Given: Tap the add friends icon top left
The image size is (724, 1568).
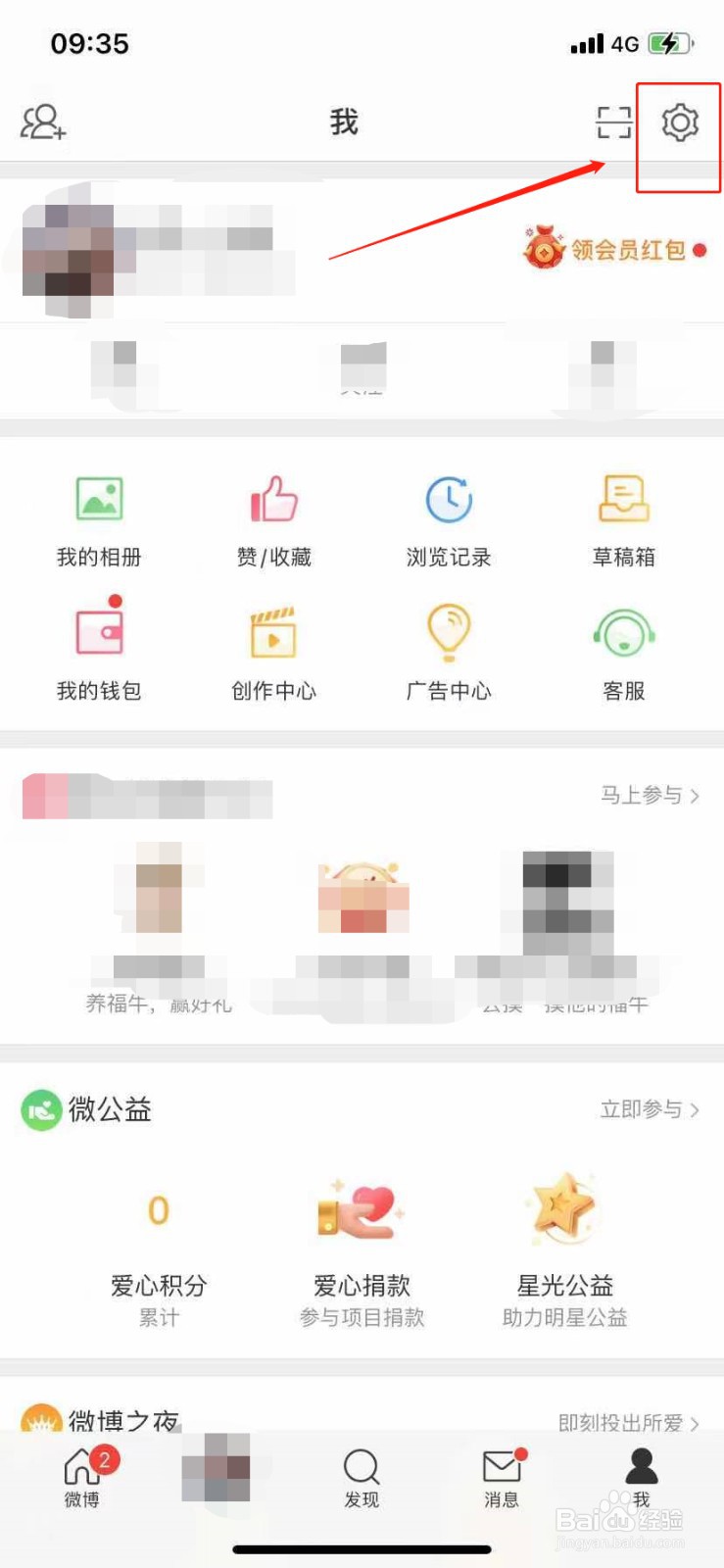Looking at the screenshot, I should tap(42, 121).
